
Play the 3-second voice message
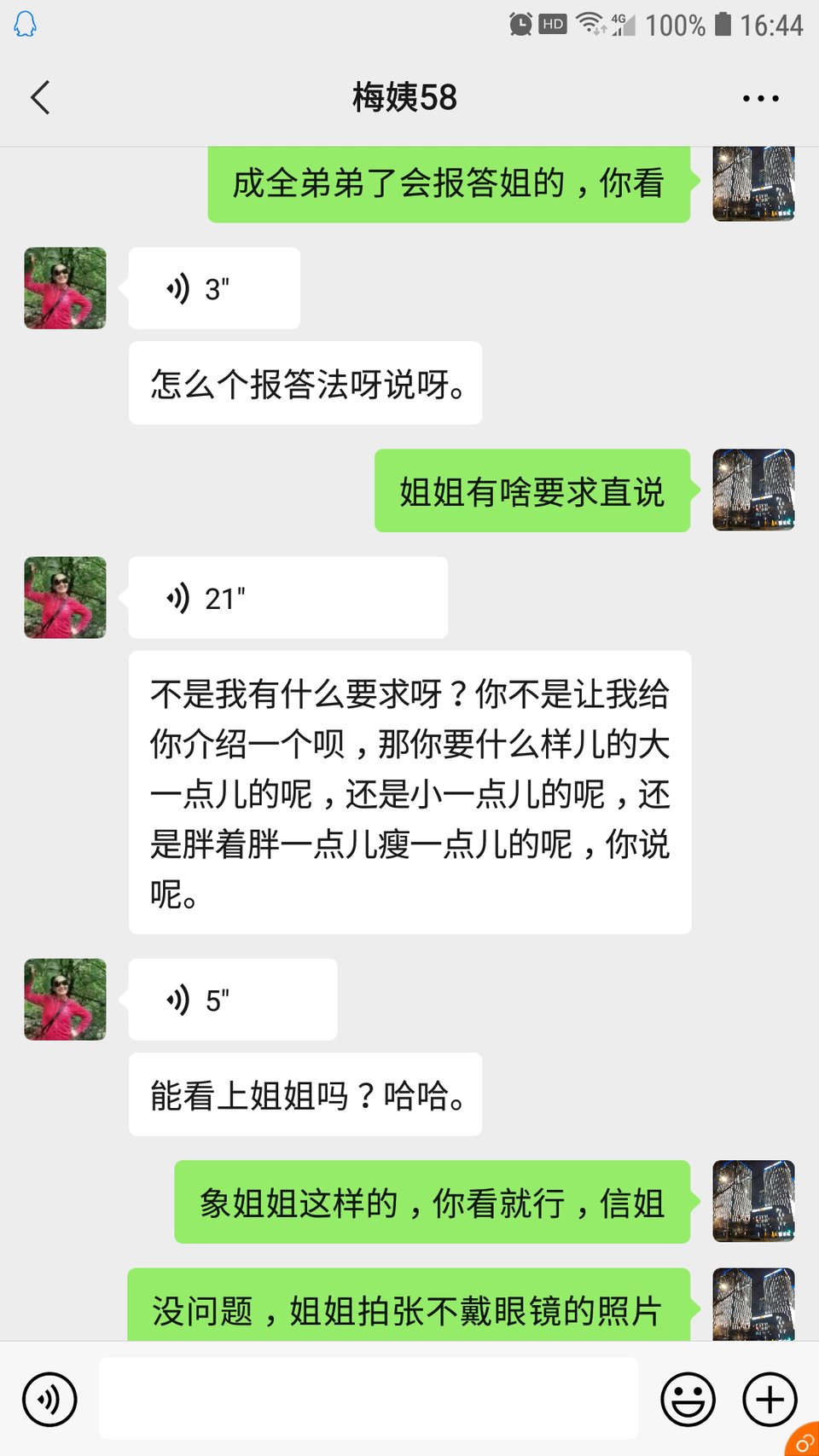click(213, 289)
